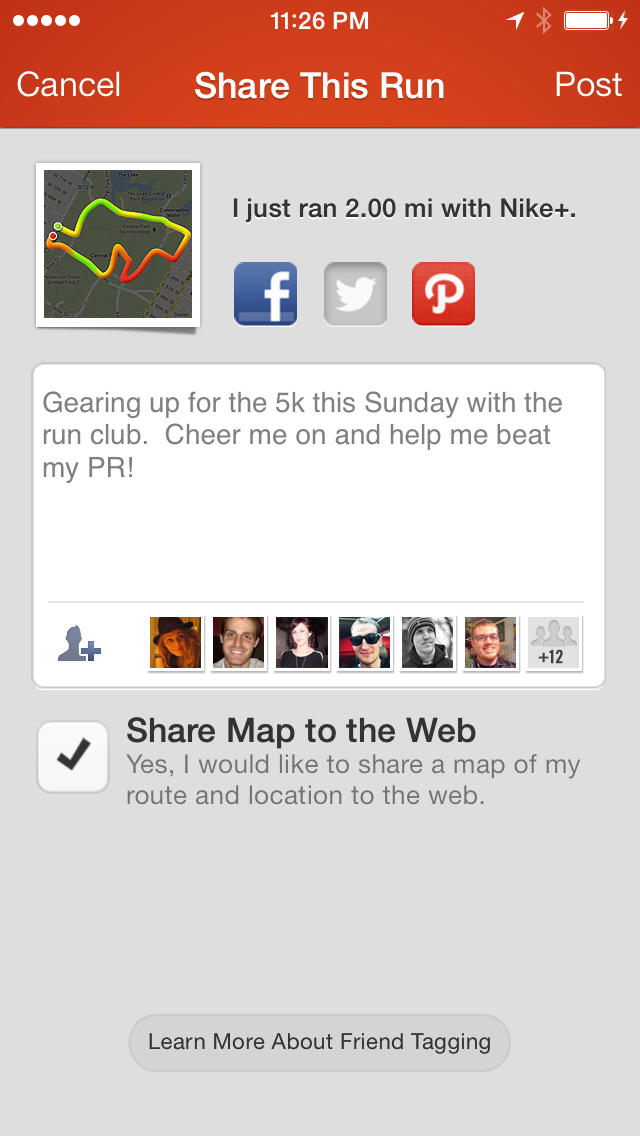Enable Twitter sharing icon

355,294
